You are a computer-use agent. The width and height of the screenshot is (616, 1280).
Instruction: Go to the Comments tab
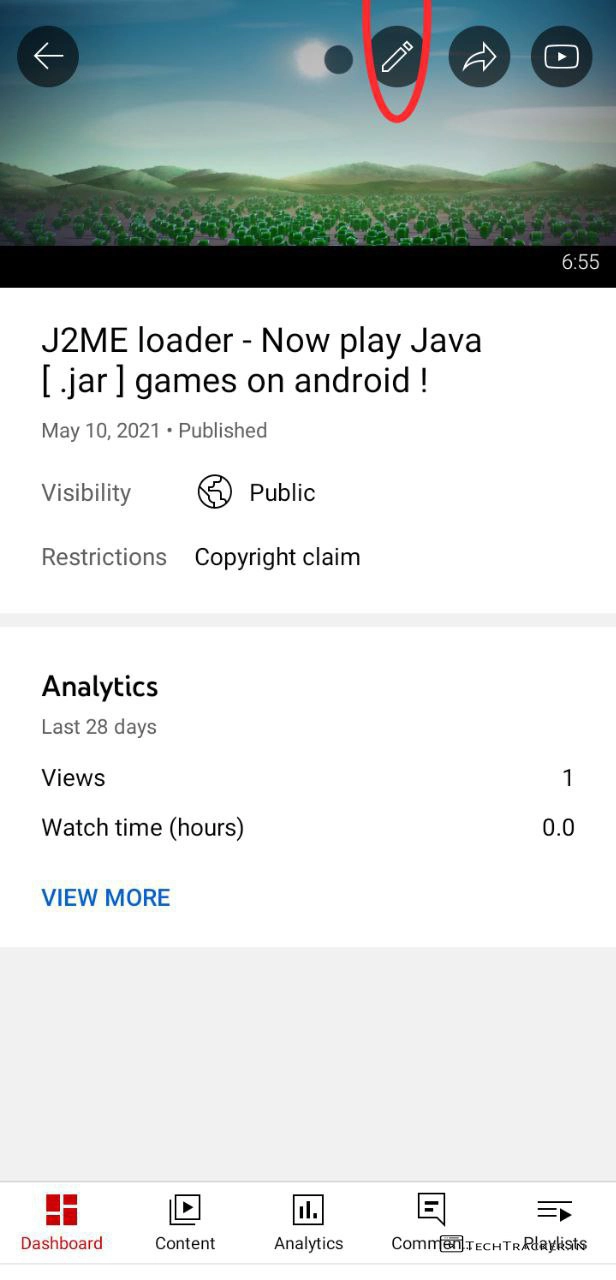click(431, 1223)
